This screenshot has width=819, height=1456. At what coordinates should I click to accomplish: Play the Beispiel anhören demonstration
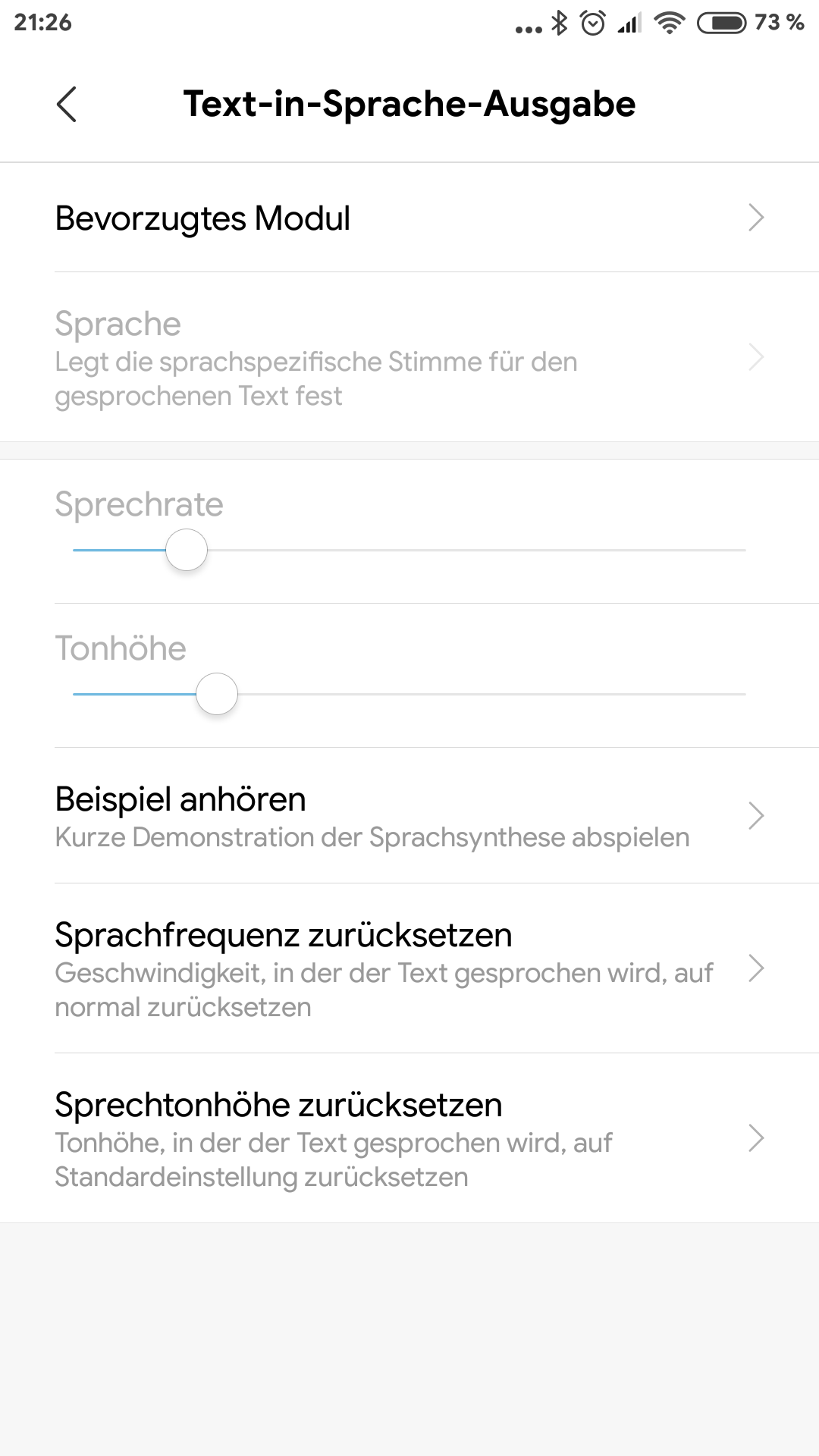click(409, 816)
